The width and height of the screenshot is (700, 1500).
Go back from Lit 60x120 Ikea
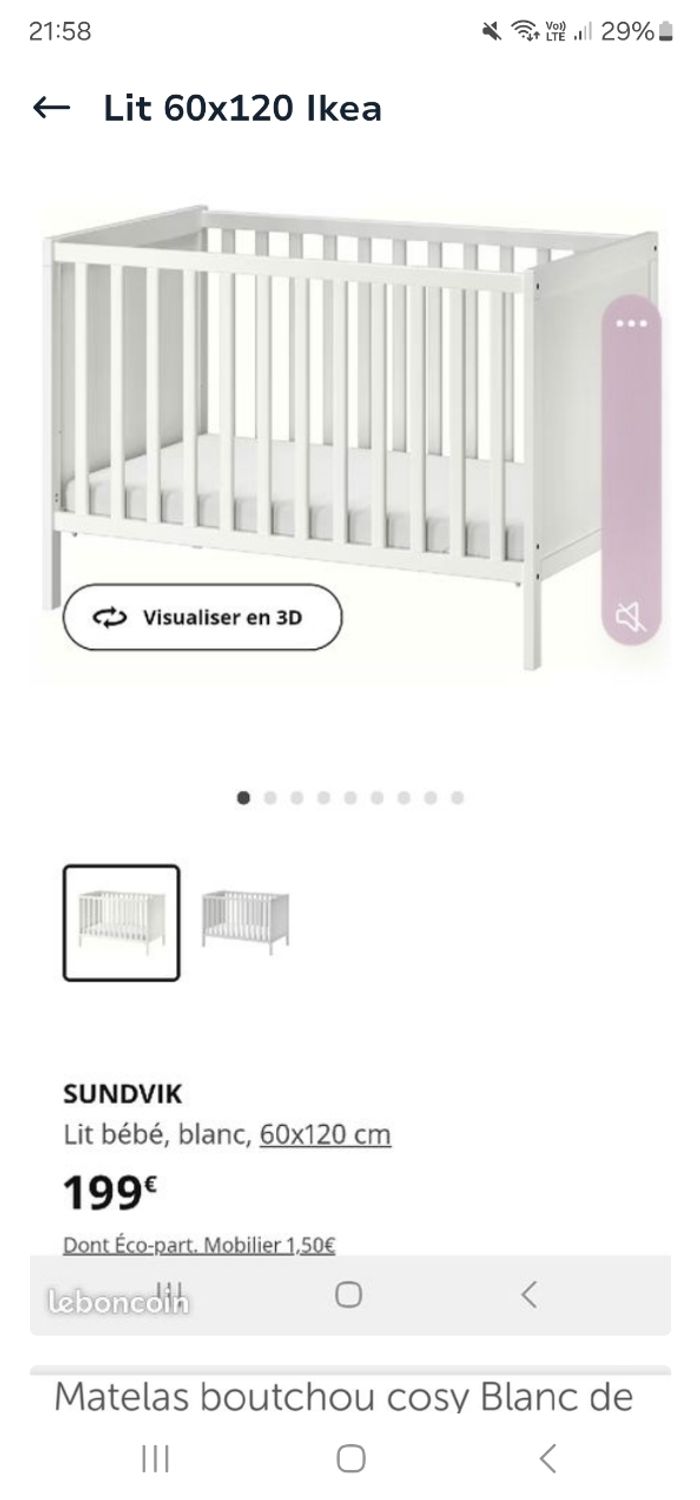[52, 108]
